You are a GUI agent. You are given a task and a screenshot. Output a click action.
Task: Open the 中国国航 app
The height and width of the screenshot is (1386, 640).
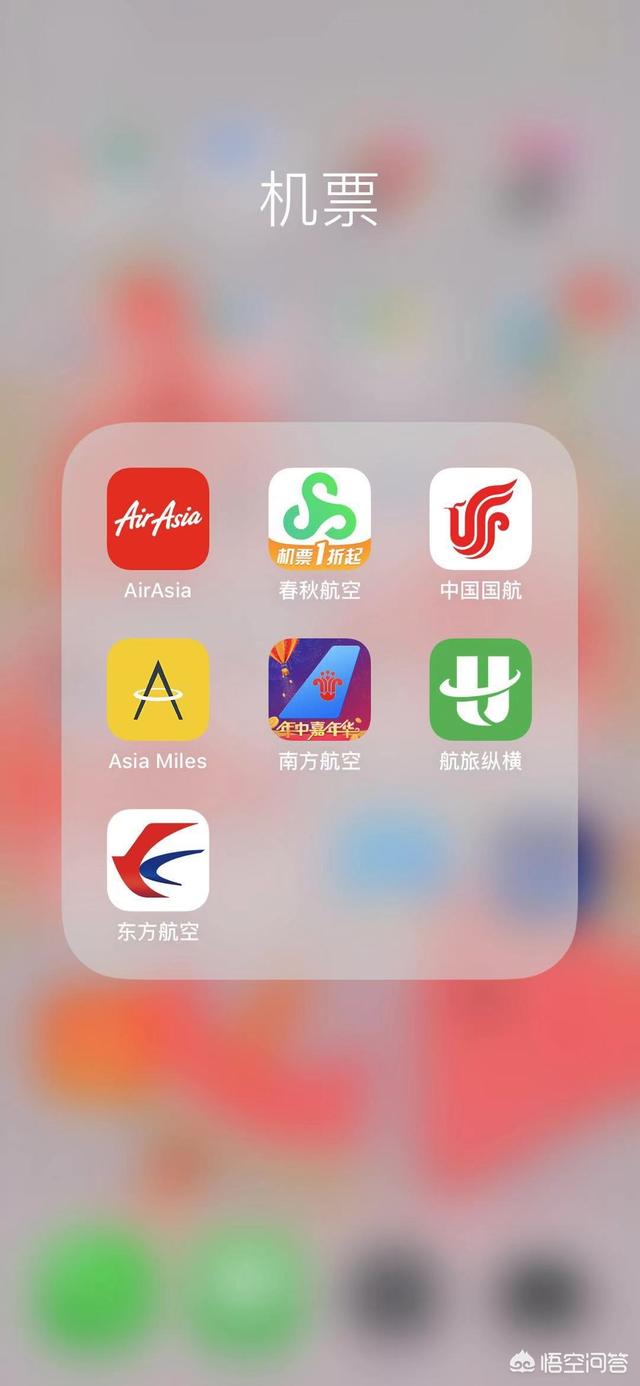(x=480, y=518)
